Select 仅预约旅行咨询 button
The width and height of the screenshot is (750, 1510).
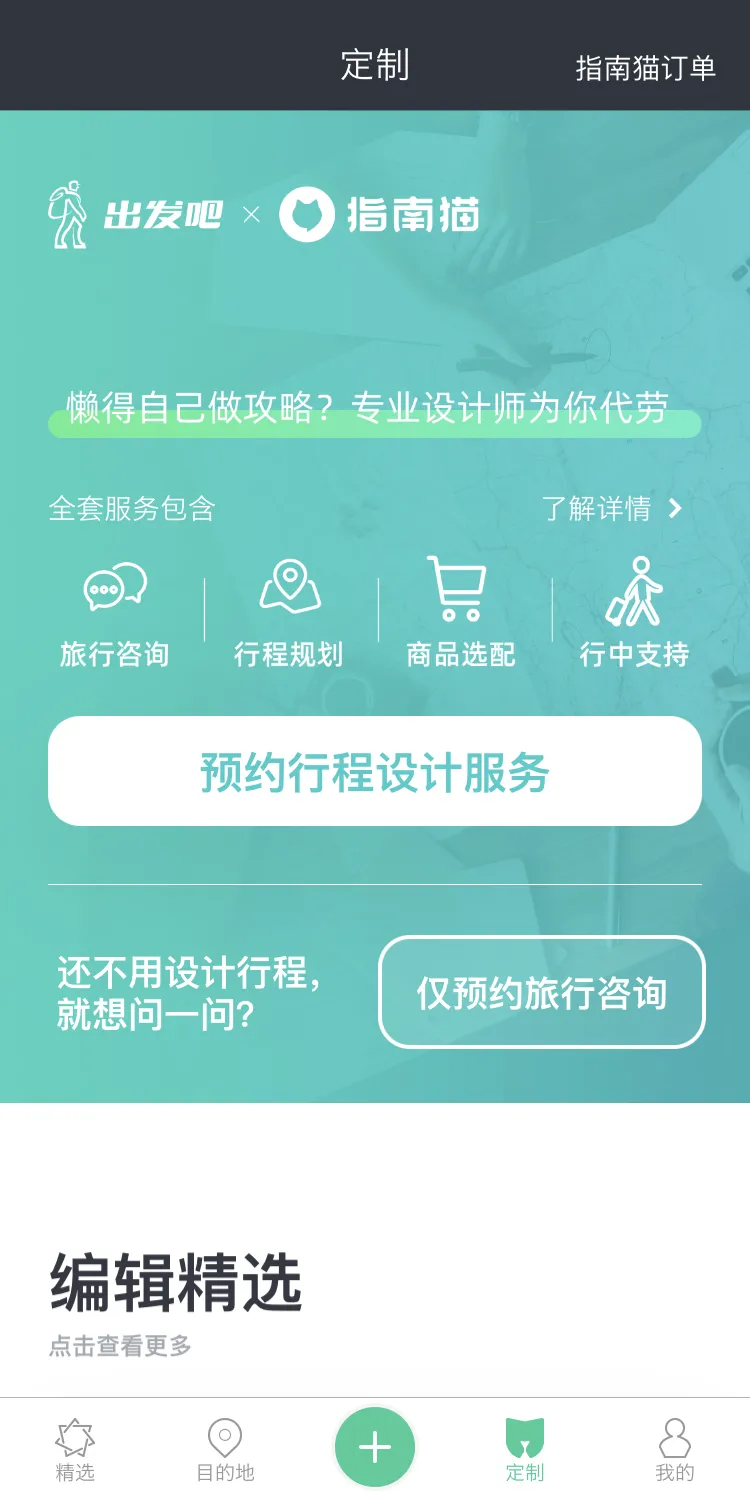tap(542, 992)
